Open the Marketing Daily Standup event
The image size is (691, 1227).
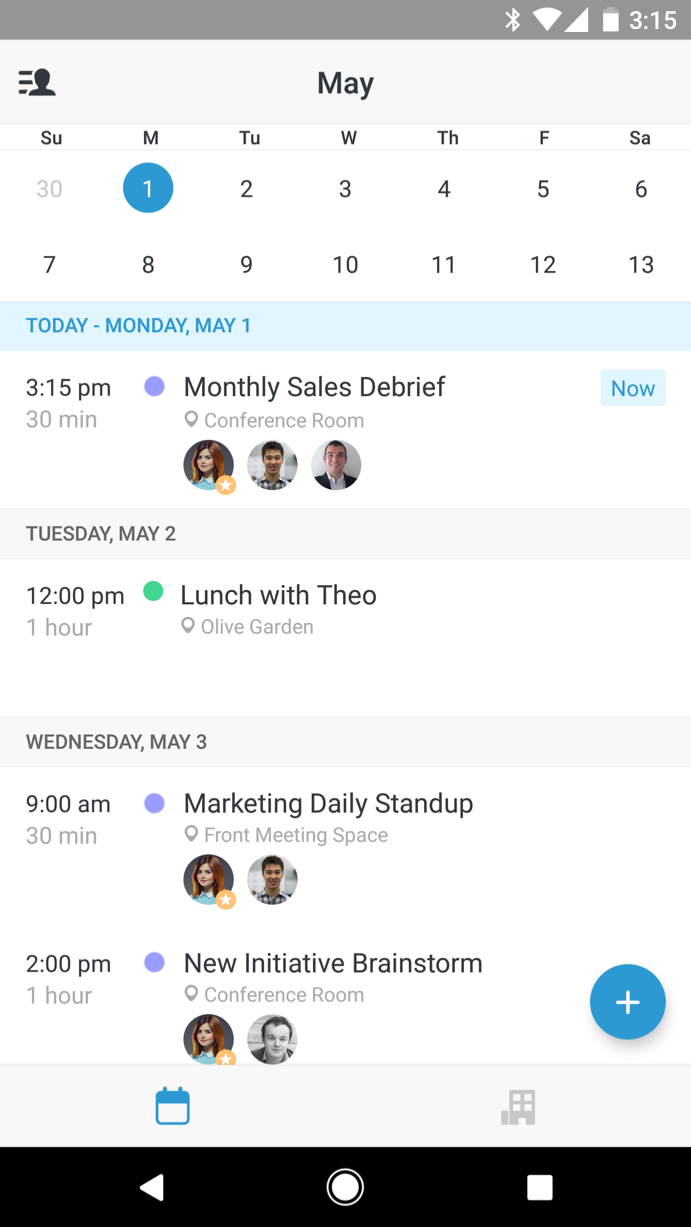click(x=328, y=804)
